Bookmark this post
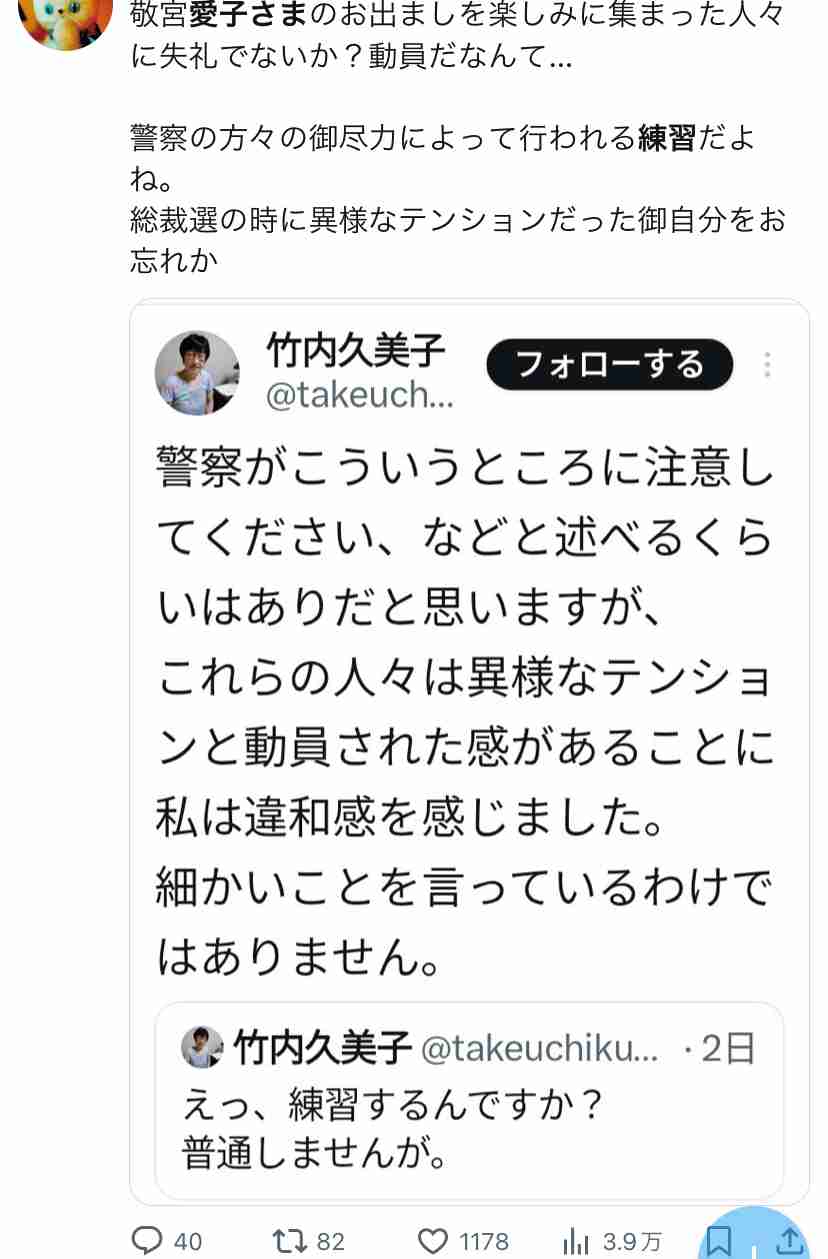The height and width of the screenshot is (1259, 828). pos(717,1241)
